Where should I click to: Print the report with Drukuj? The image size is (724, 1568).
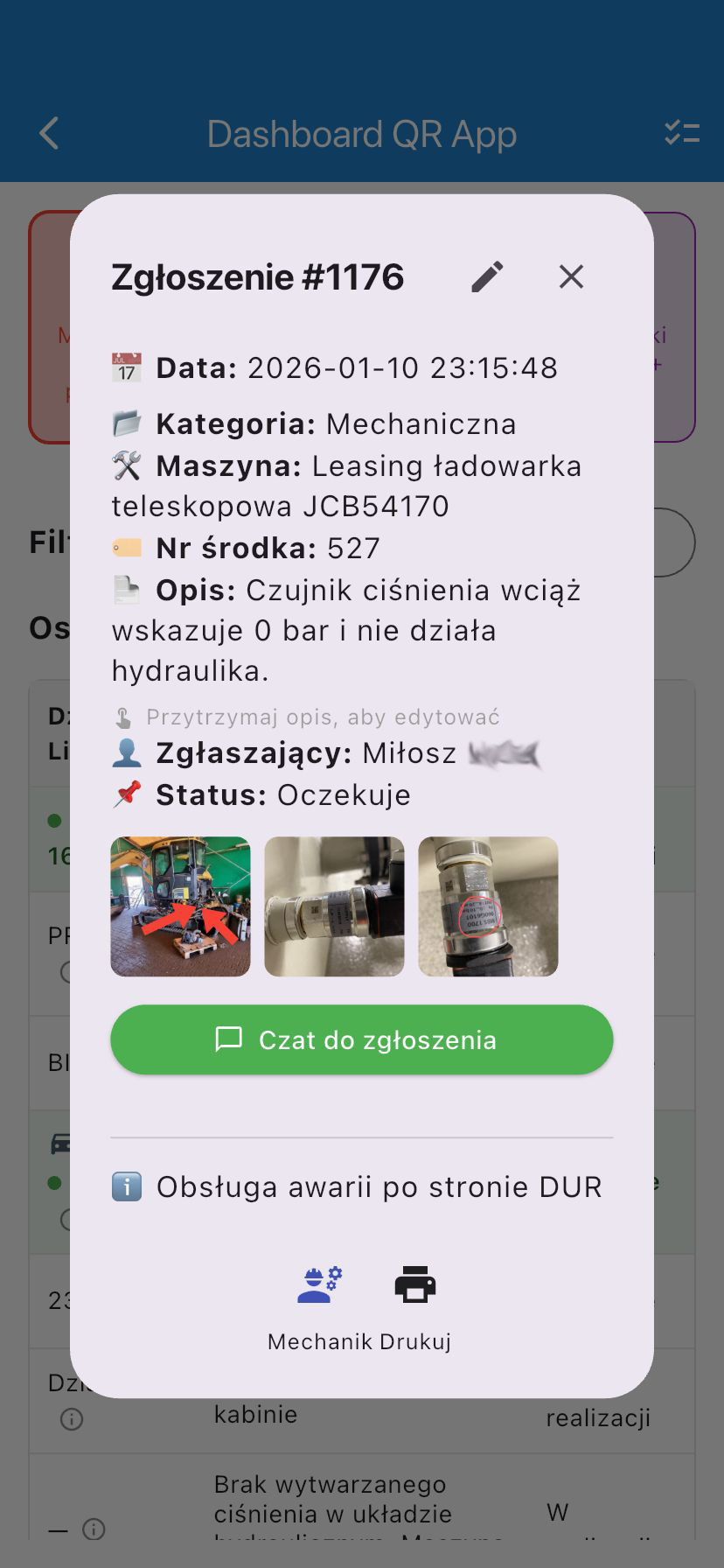tap(415, 1302)
